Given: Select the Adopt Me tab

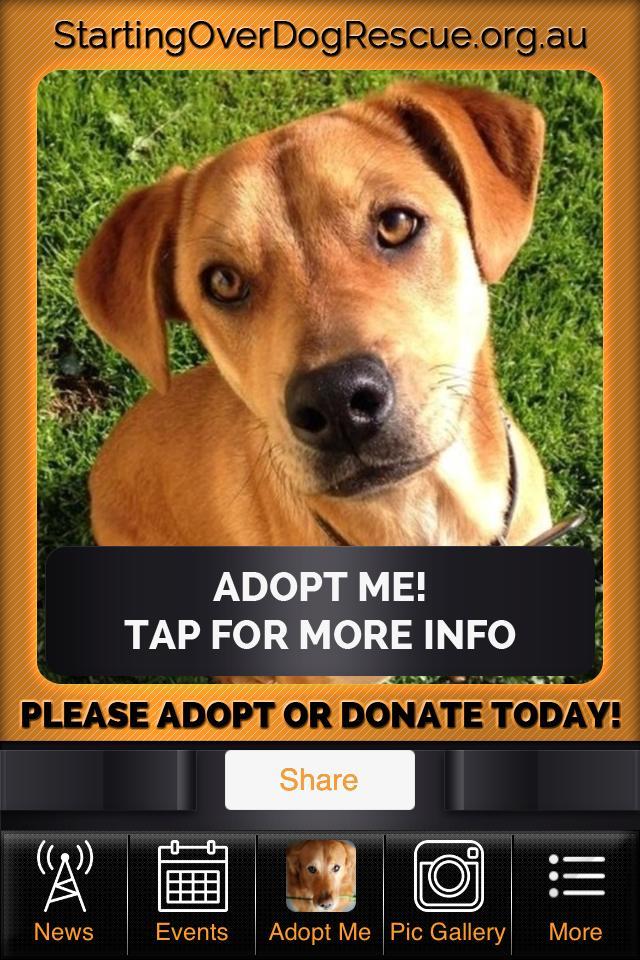Looking at the screenshot, I should tap(320, 893).
